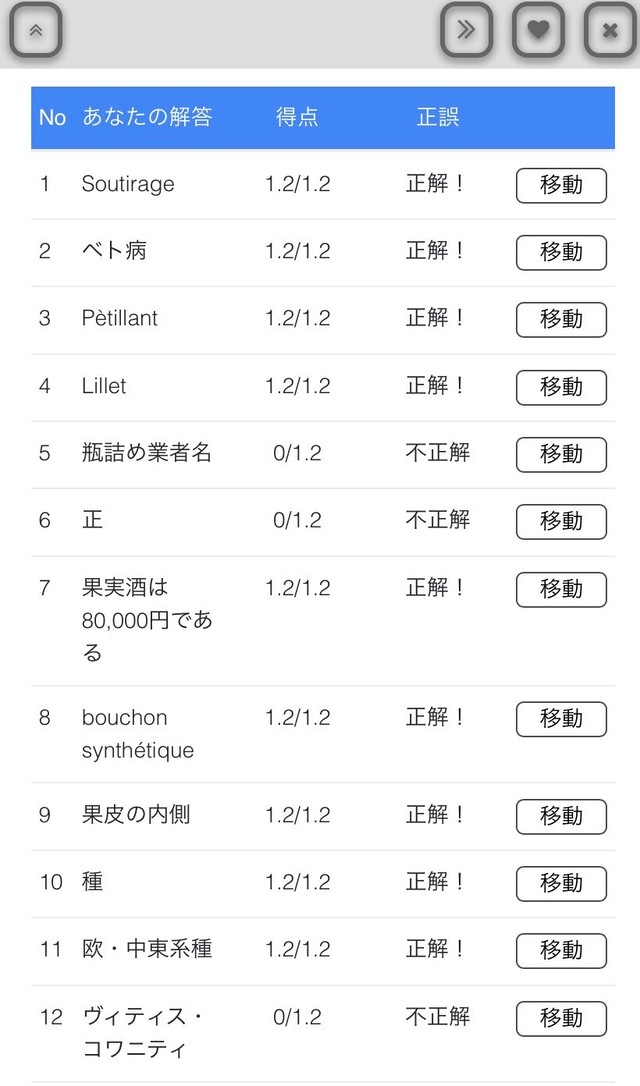Tap the heart favorite icon
This screenshot has width=640, height=1086.
pos(538,30)
